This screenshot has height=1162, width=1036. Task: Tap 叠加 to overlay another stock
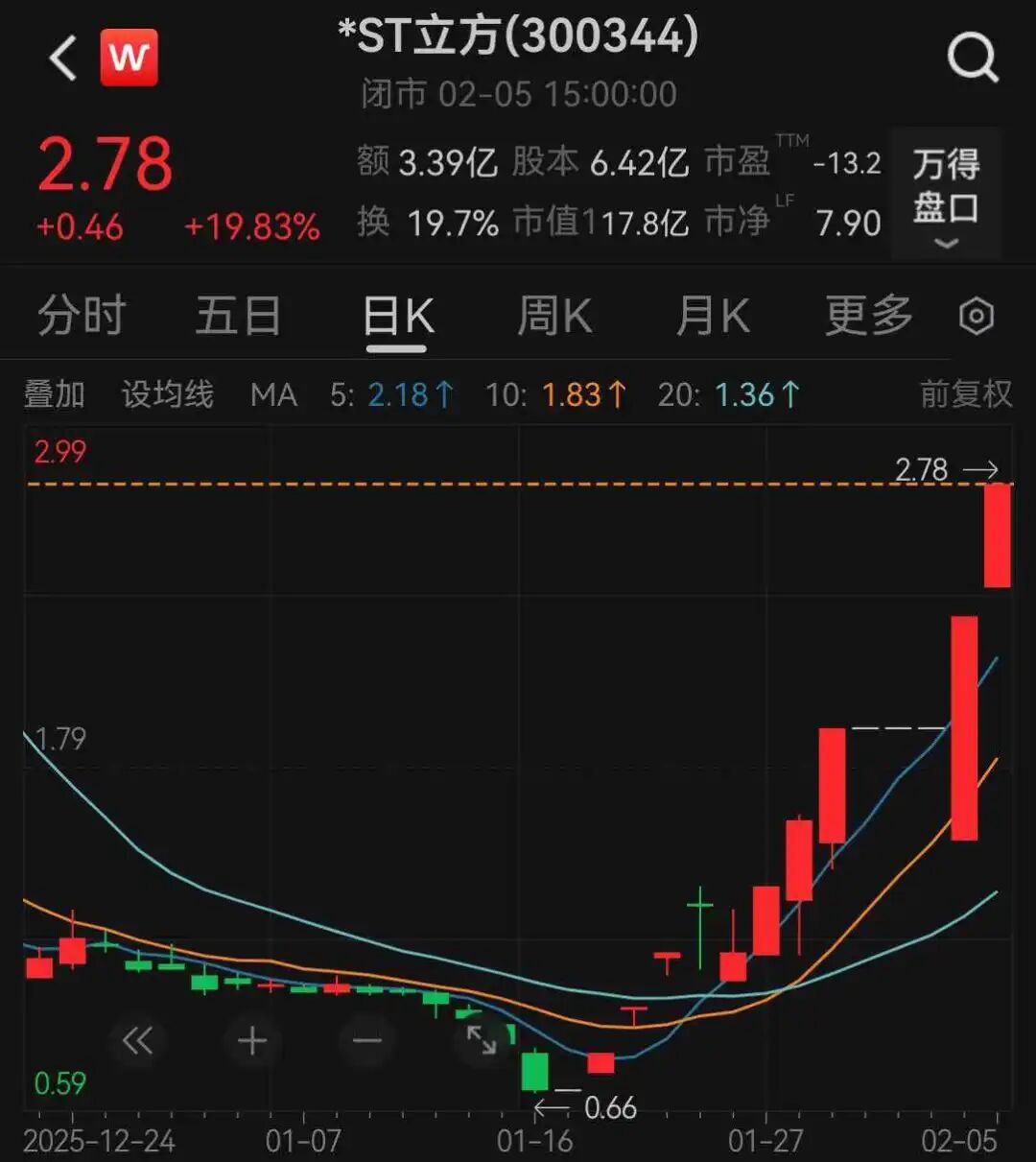click(x=54, y=394)
